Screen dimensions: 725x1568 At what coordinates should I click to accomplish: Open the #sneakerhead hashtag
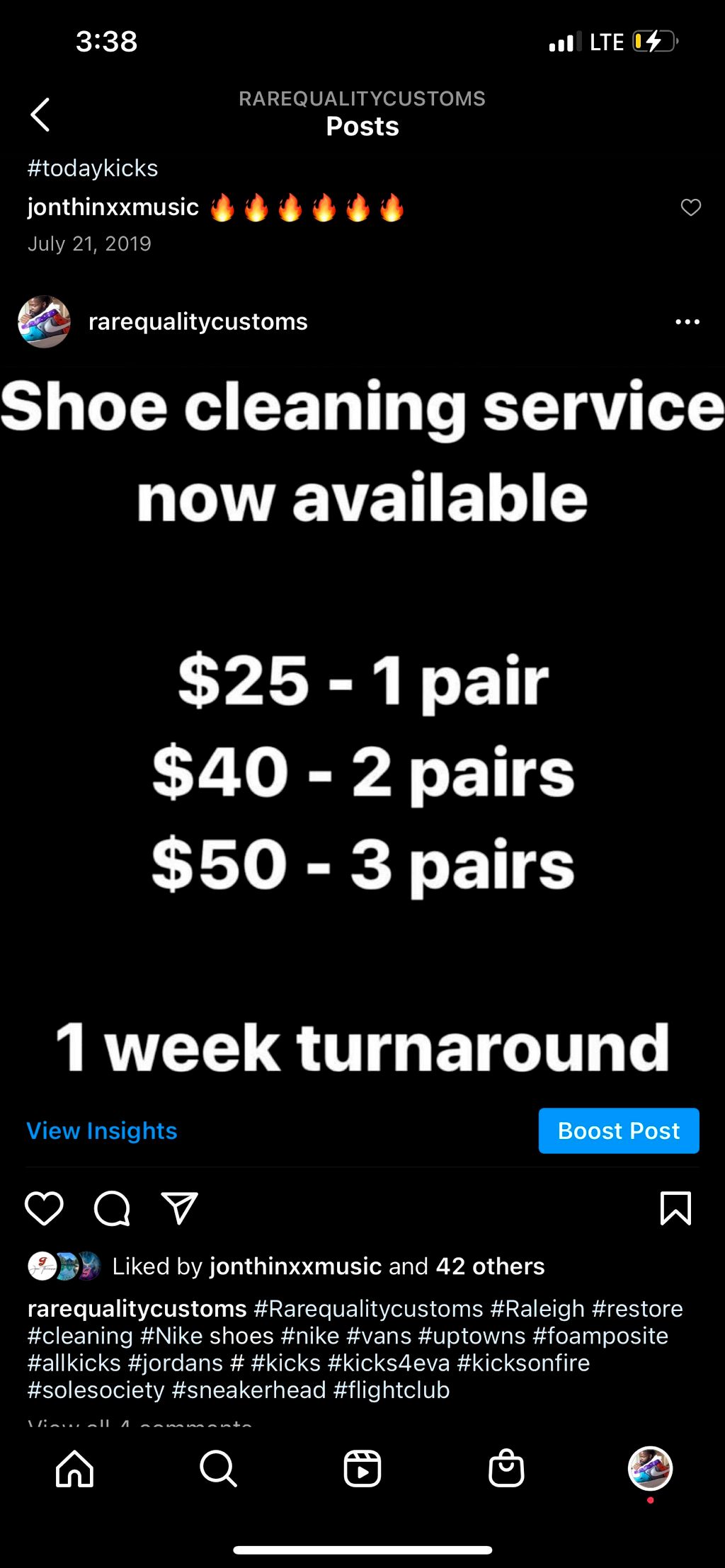coord(249,1390)
